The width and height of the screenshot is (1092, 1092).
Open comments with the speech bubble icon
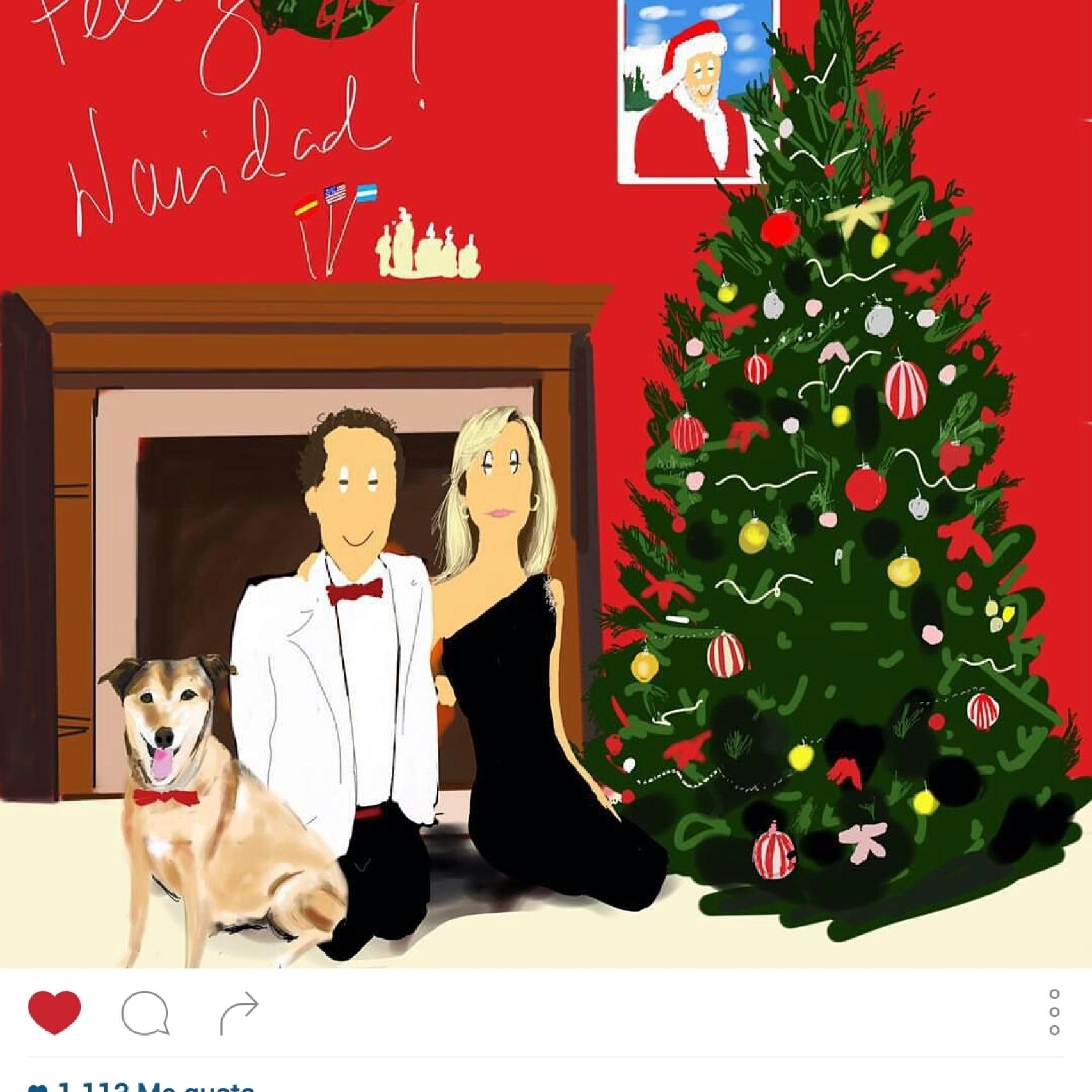[145, 1013]
